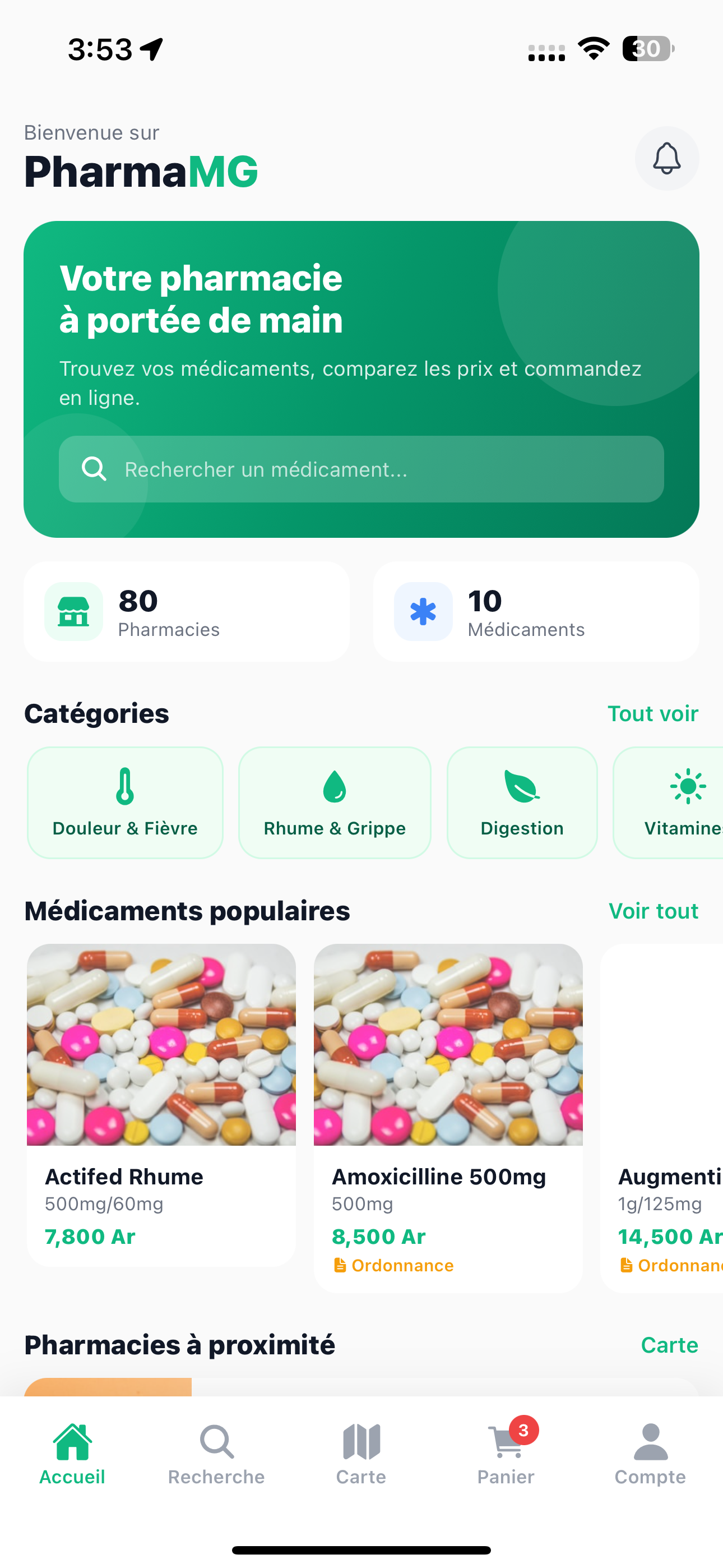This screenshot has width=723, height=1568.
Task: Open the Actifed Rhume product thumbnail
Action: (161, 1044)
